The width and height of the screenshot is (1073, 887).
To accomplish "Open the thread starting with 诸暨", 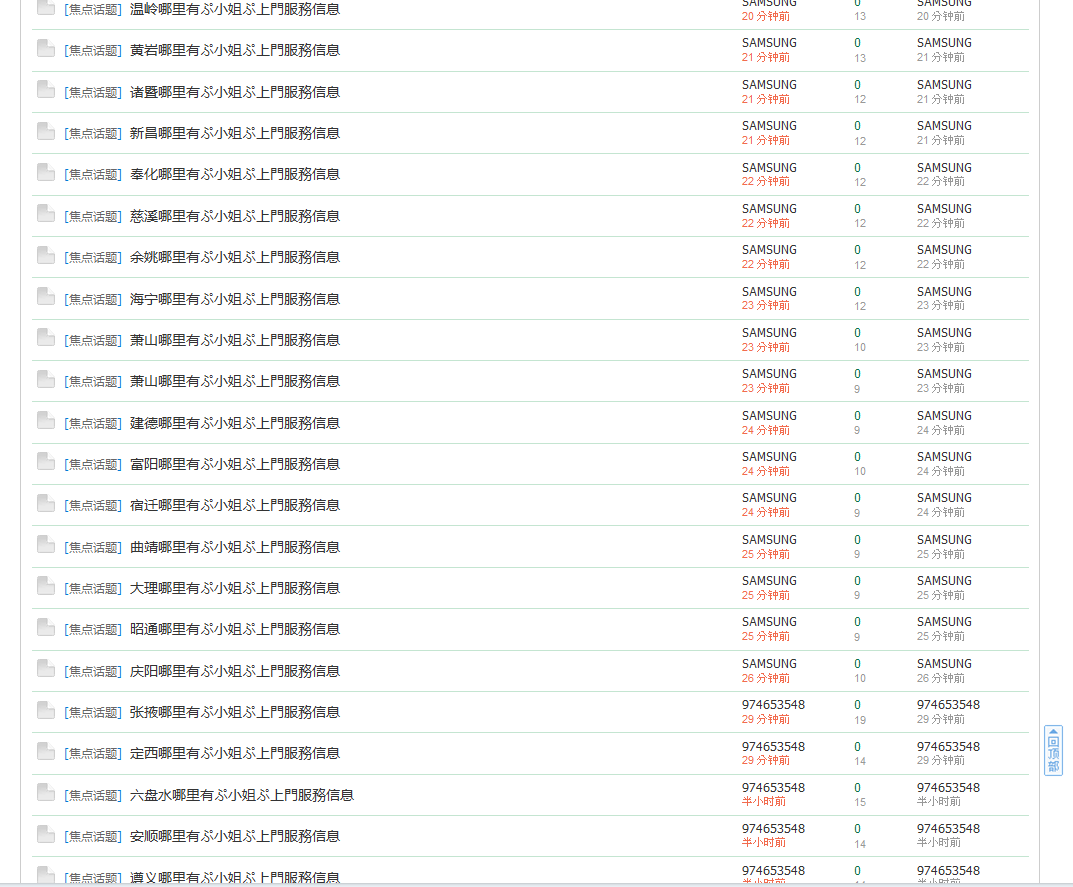I will [234, 92].
